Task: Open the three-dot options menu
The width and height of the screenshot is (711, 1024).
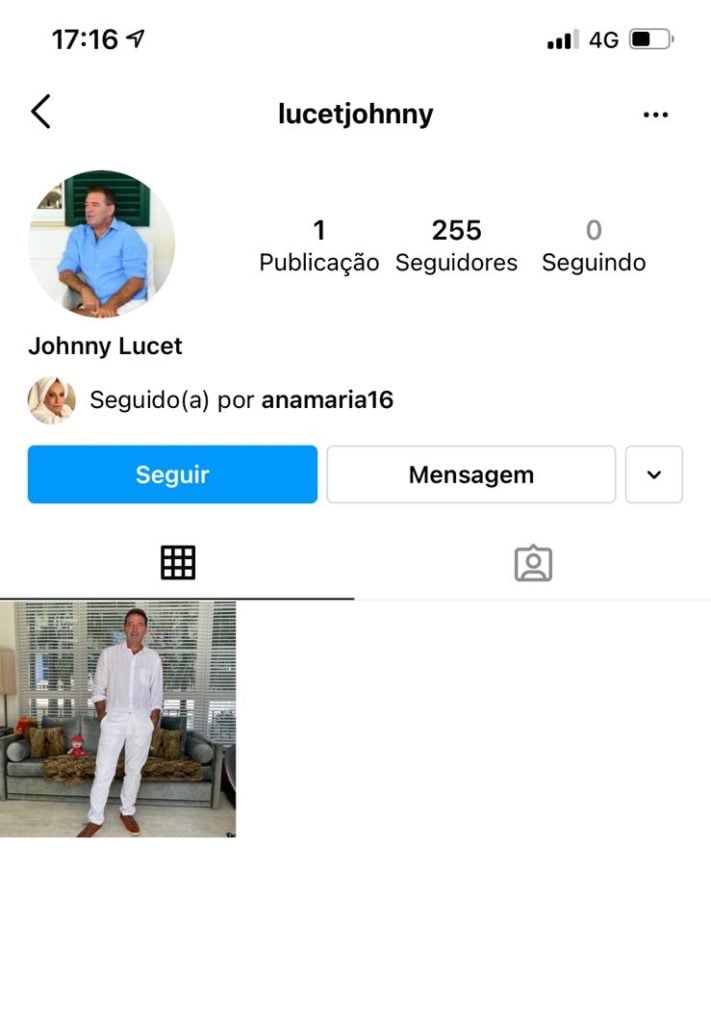Action: (x=655, y=115)
